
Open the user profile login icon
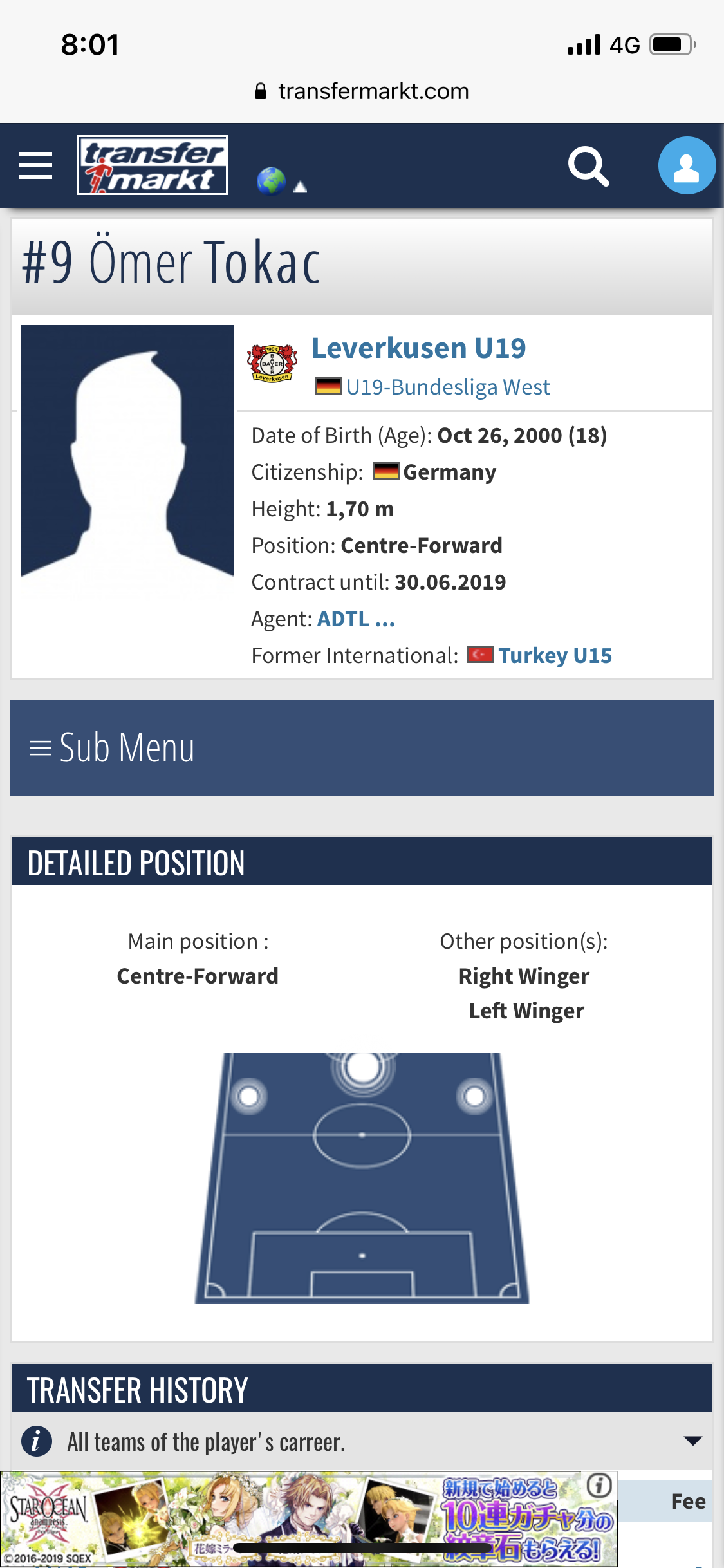tap(686, 166)
